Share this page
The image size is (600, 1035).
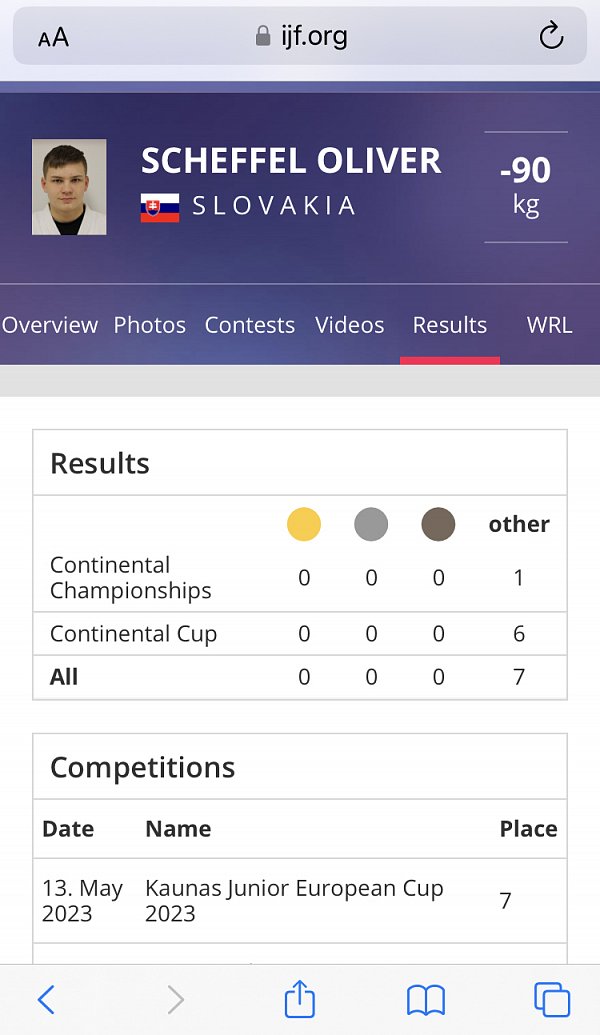[300, 999]
